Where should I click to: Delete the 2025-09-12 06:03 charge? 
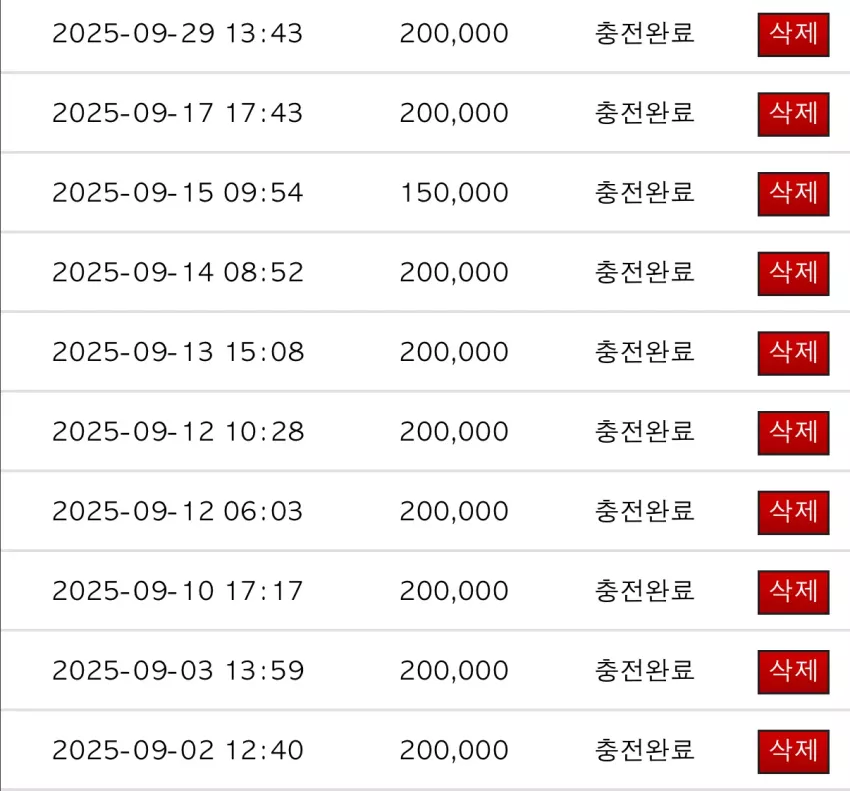coord(793,513)
